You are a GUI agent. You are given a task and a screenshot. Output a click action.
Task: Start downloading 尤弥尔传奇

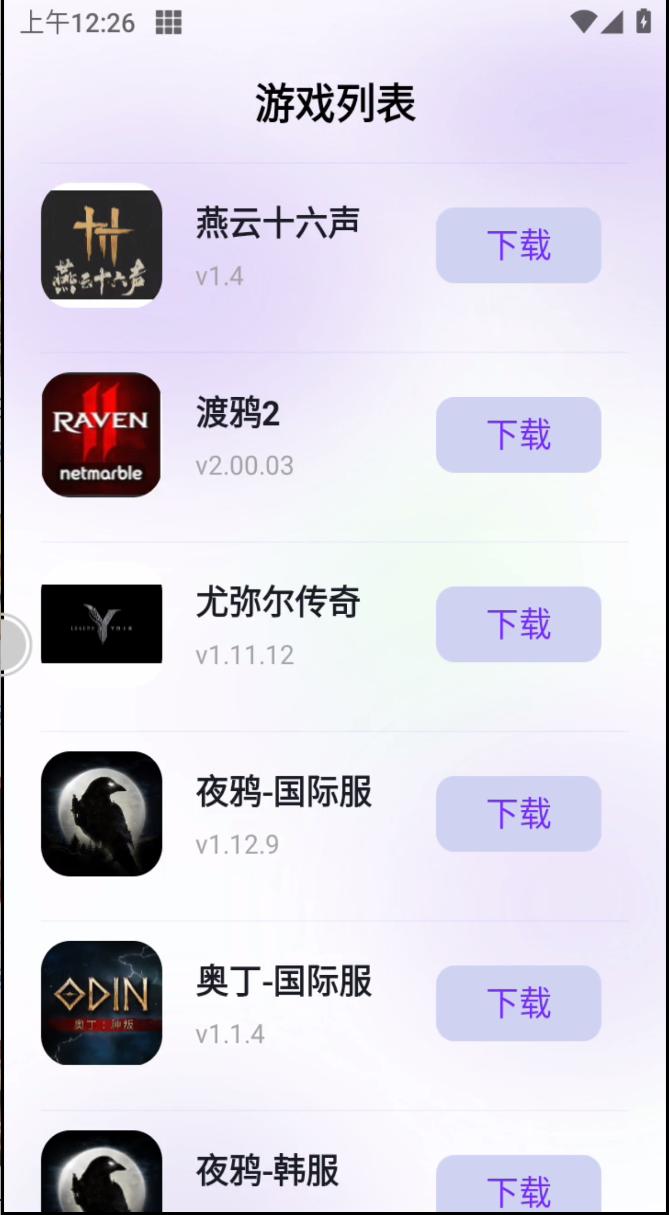click(x=518, y=624)
